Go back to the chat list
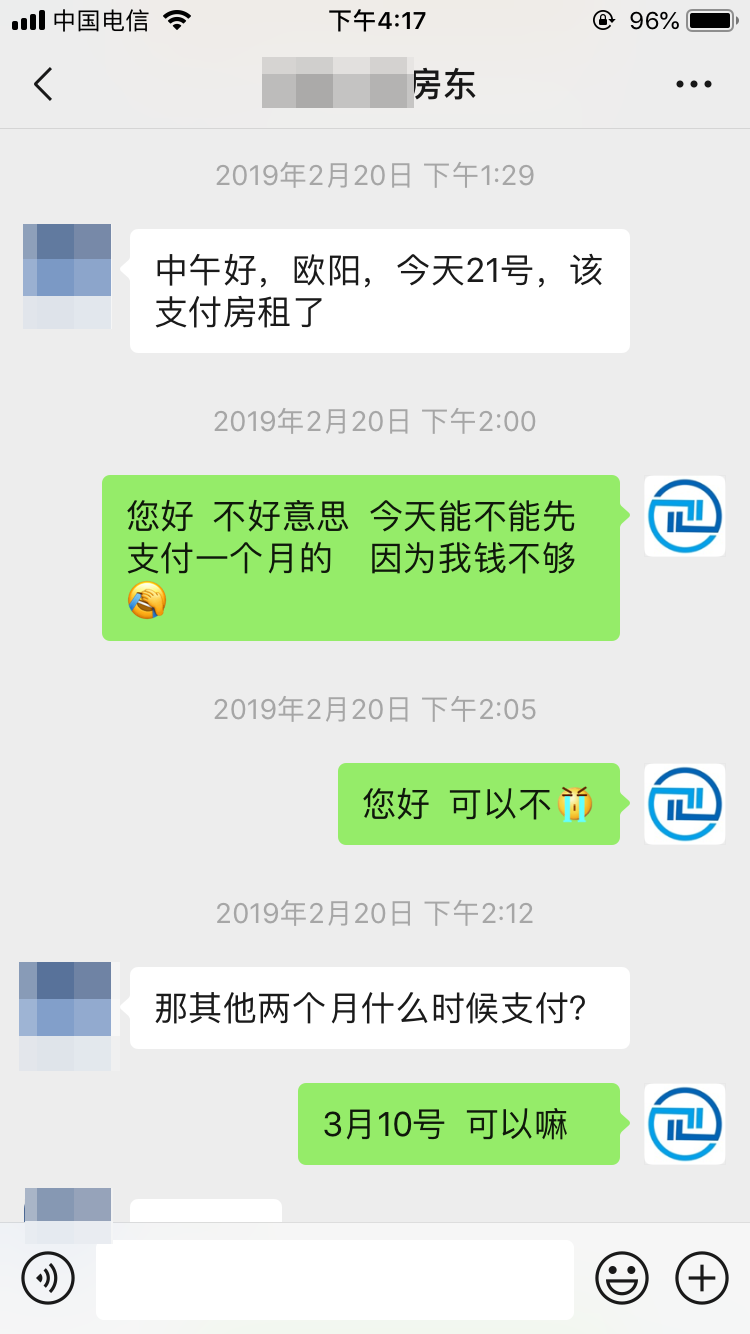 [43, 85]
